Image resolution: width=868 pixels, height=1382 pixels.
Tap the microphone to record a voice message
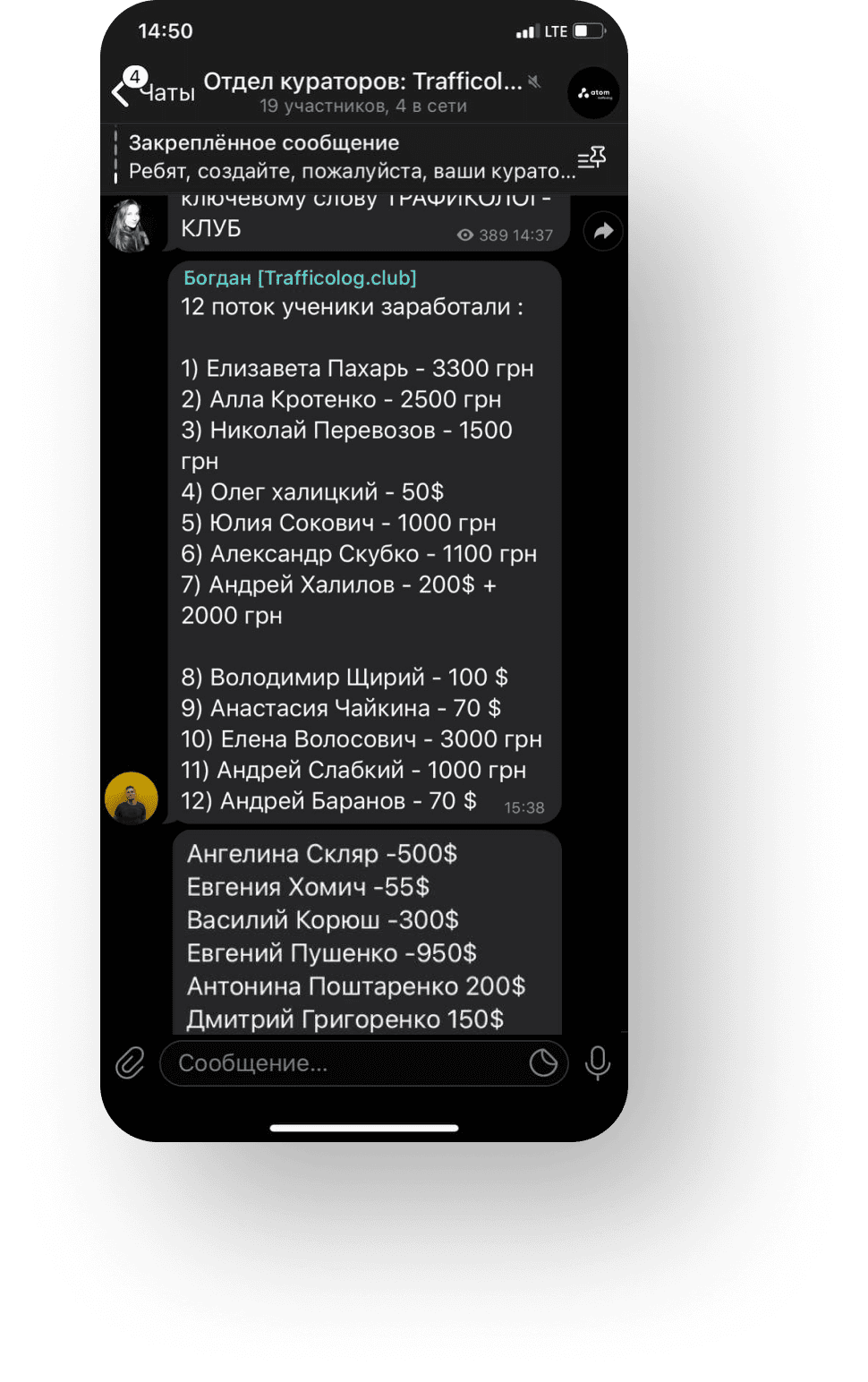coord(598,1062)
